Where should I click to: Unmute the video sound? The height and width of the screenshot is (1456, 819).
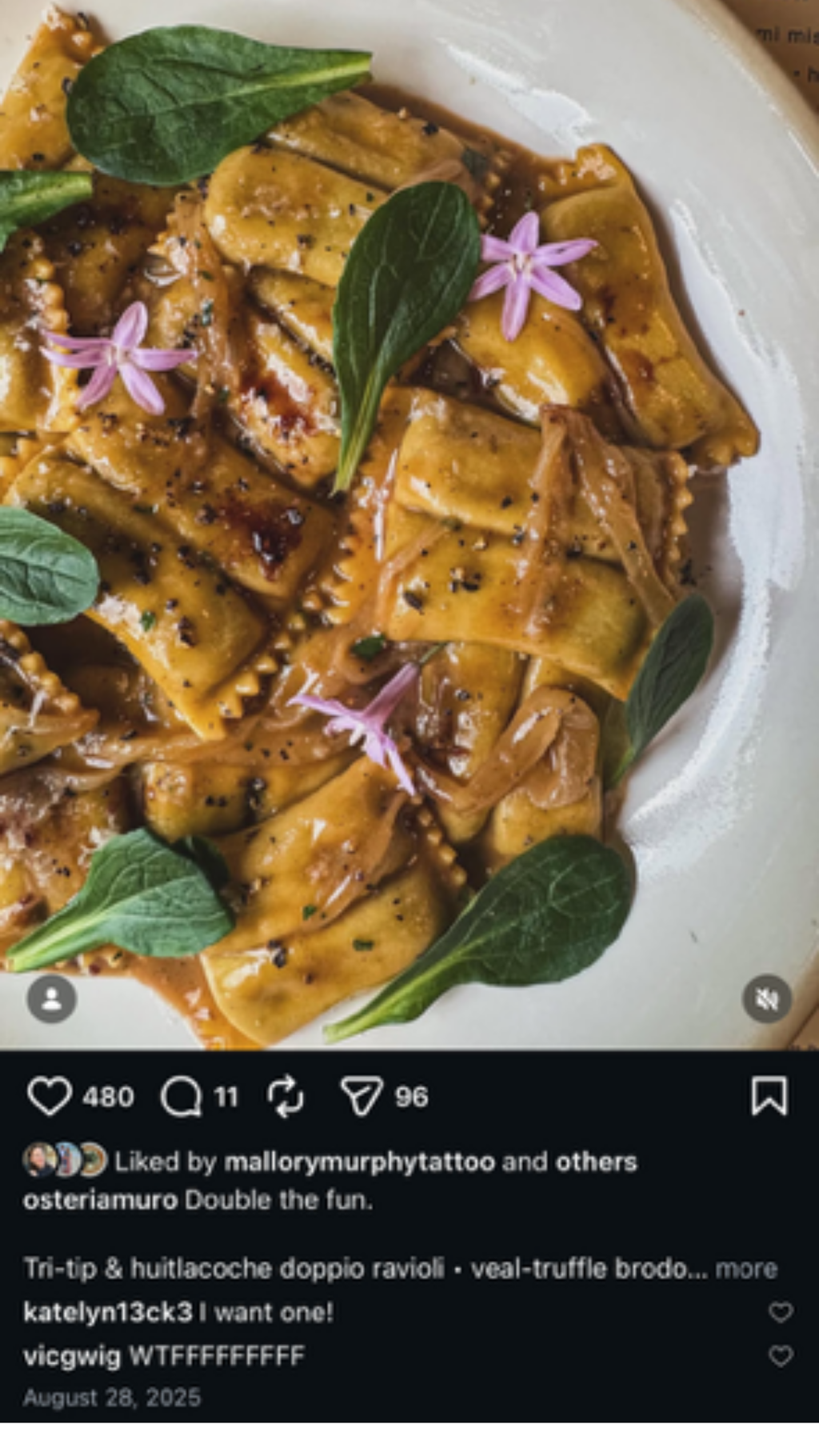(x=767, y=998)
